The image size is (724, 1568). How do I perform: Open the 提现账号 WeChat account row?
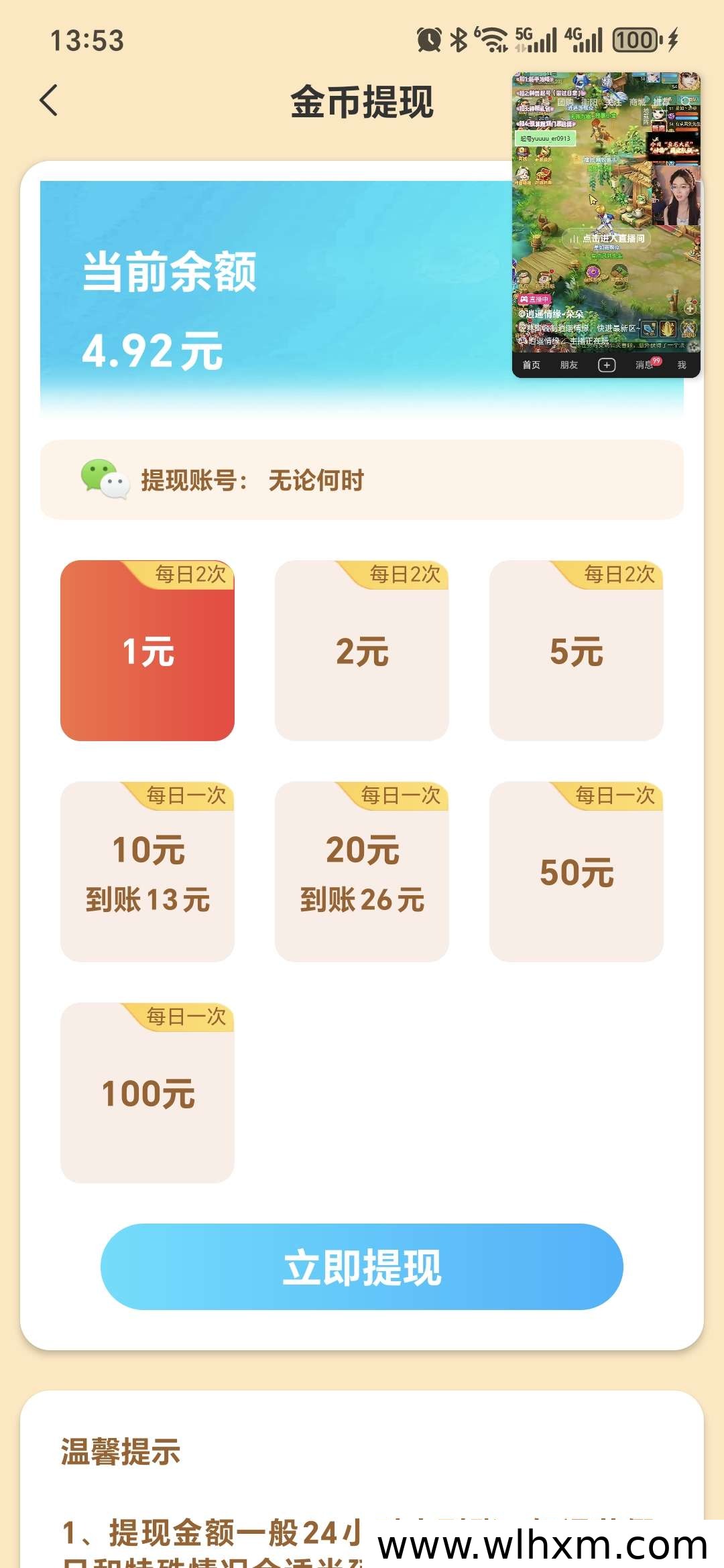click(x=362, y=480)
